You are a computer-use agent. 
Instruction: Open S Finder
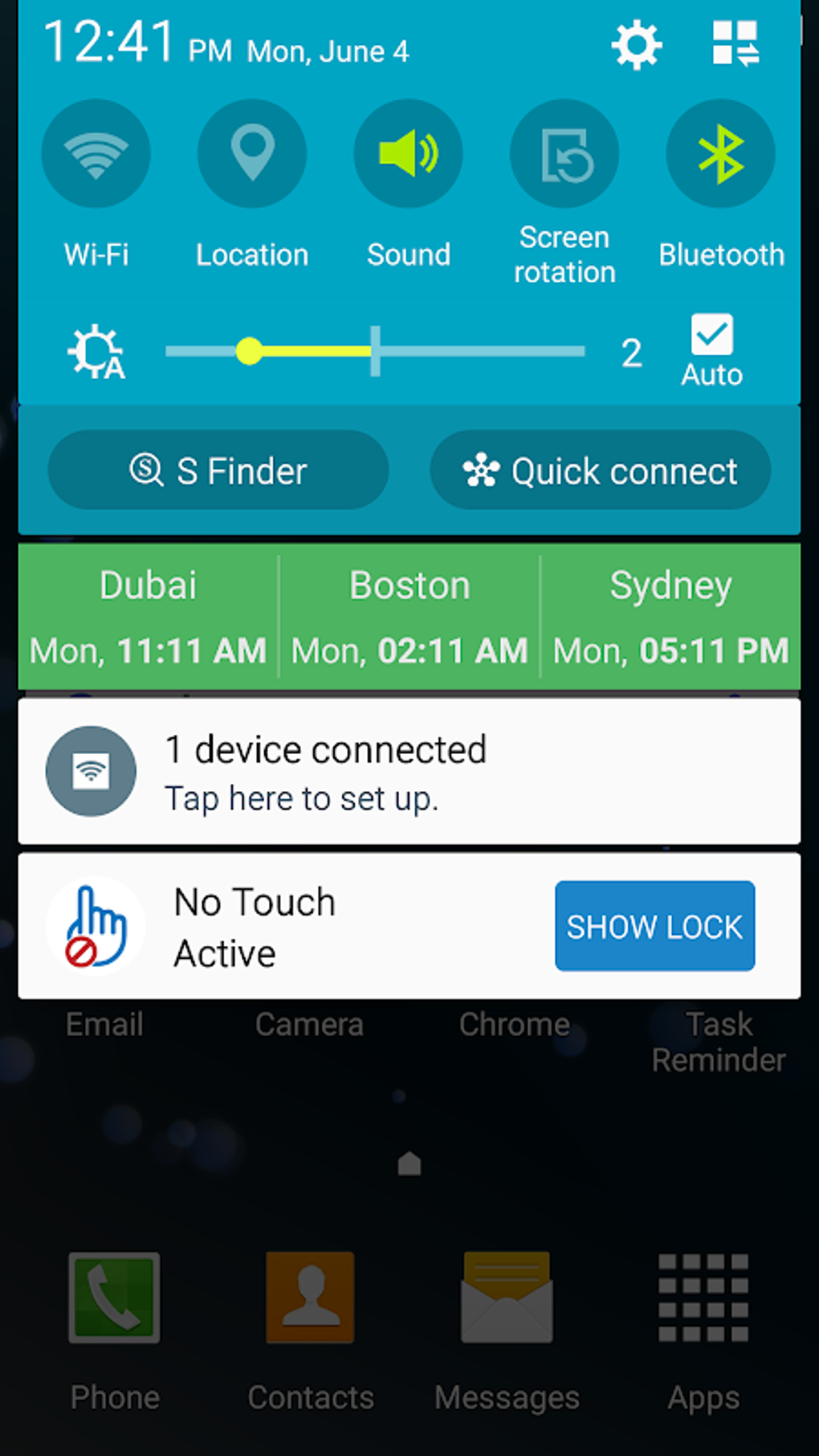tap(218, 471)
